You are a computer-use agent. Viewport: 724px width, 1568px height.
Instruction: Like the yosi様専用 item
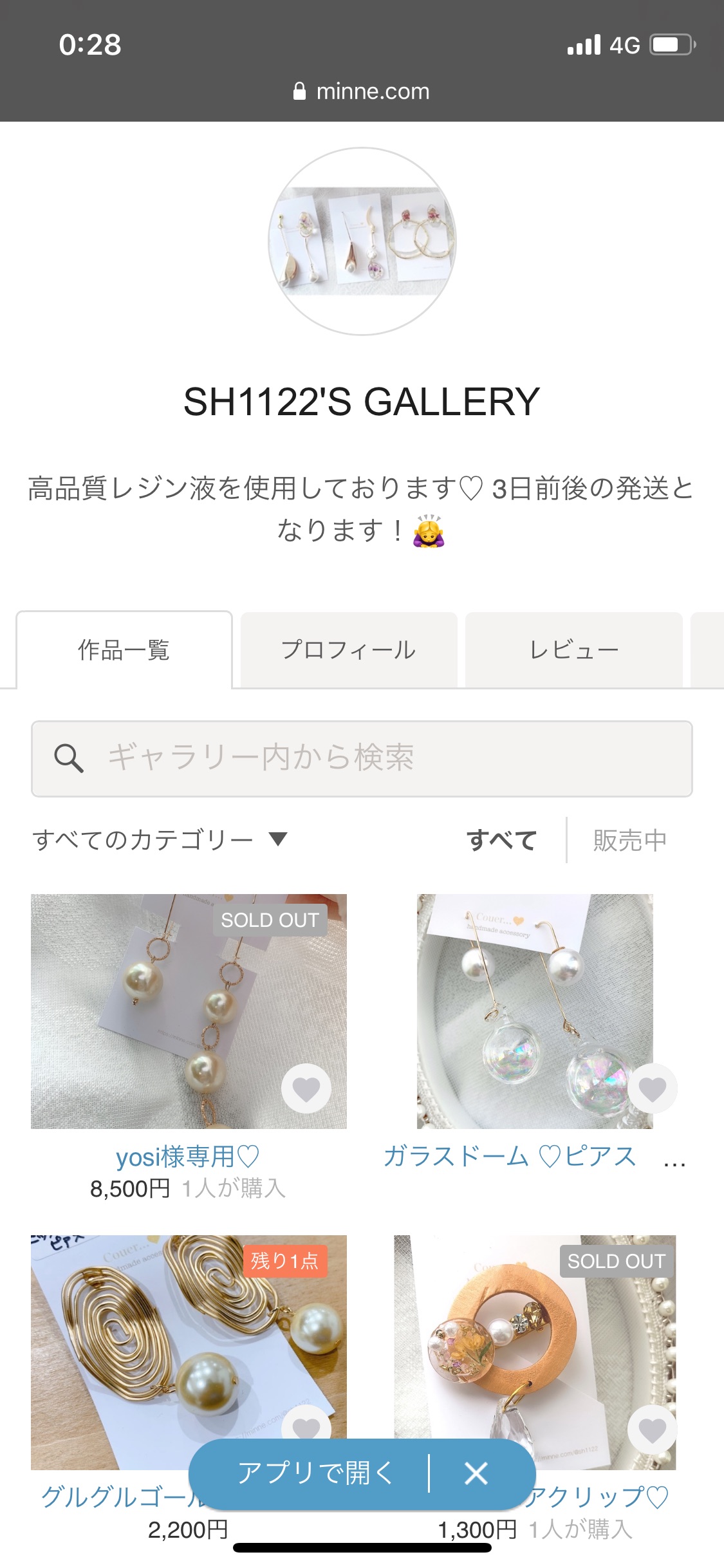[x=306, y=1088]
